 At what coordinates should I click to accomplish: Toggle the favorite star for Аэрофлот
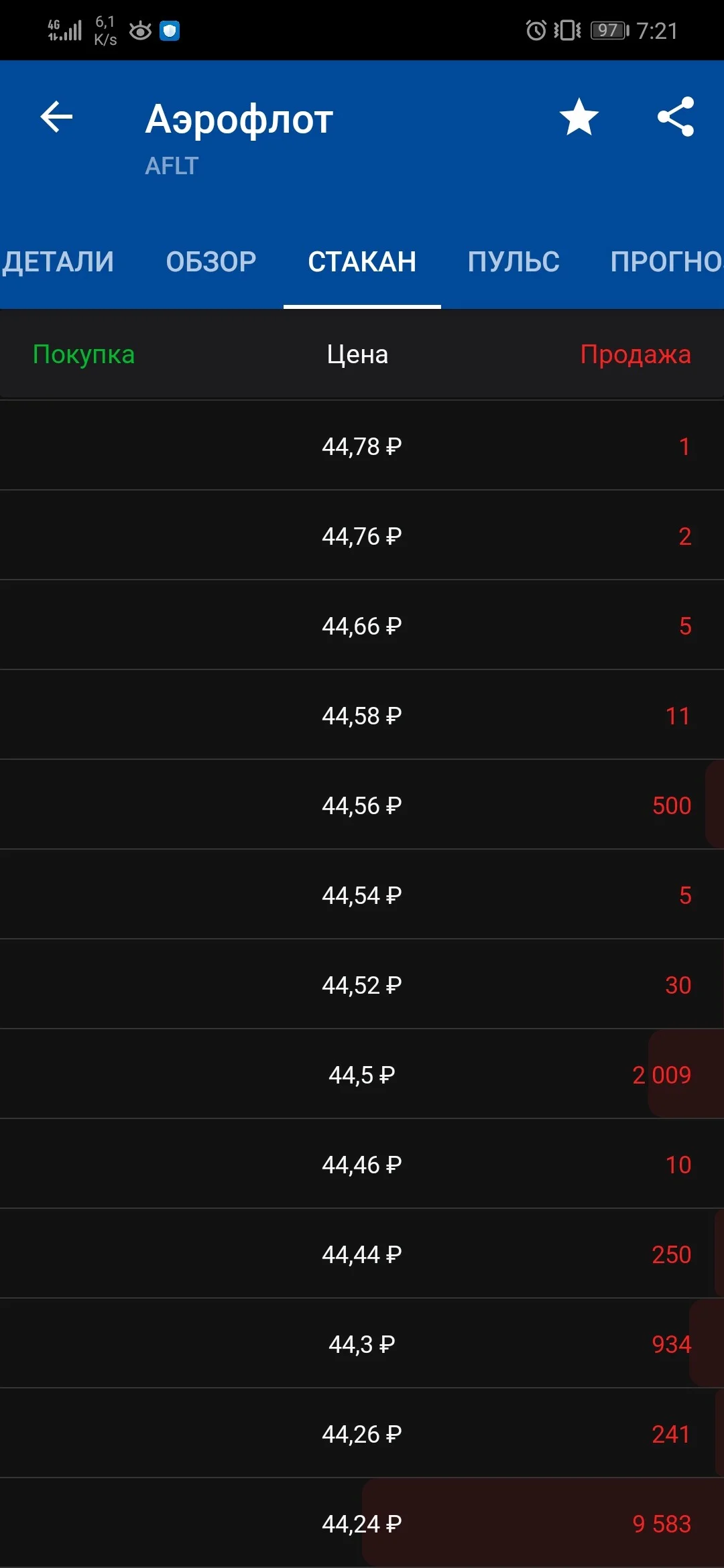579,117
